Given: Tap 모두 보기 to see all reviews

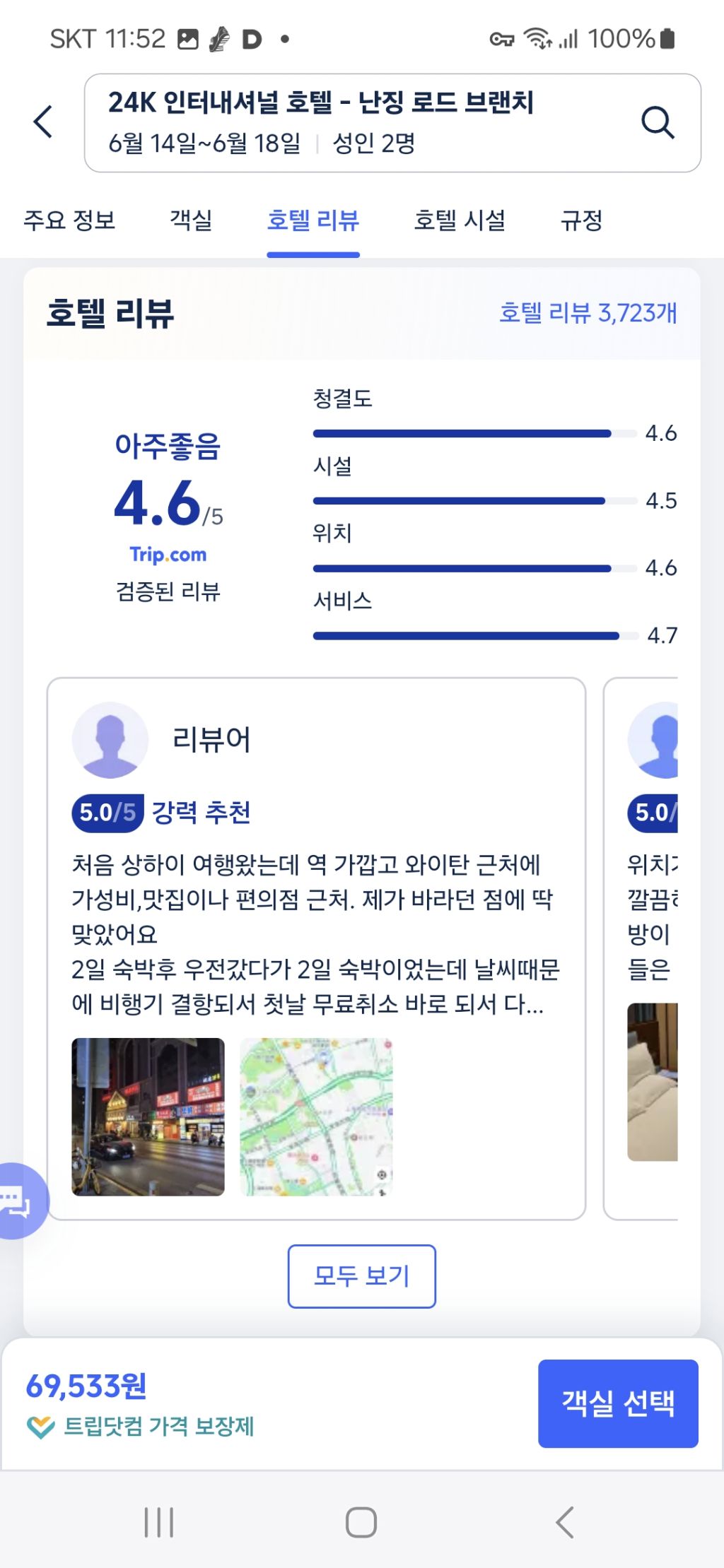Looking at the screenshot, I should tap(361, 1276).
